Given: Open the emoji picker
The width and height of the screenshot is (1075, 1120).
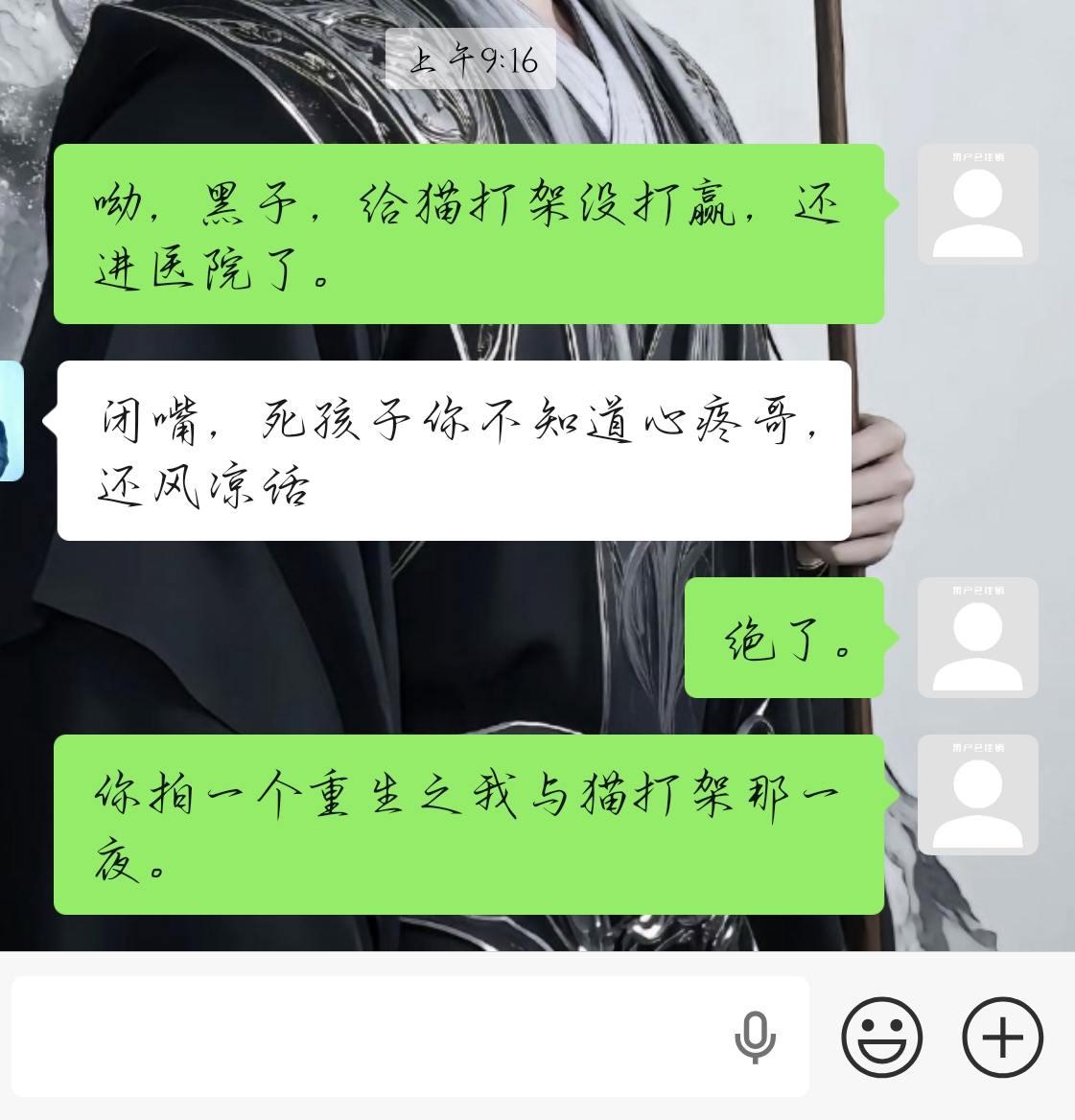Looking at the screenshot, I should (881, 1037).
